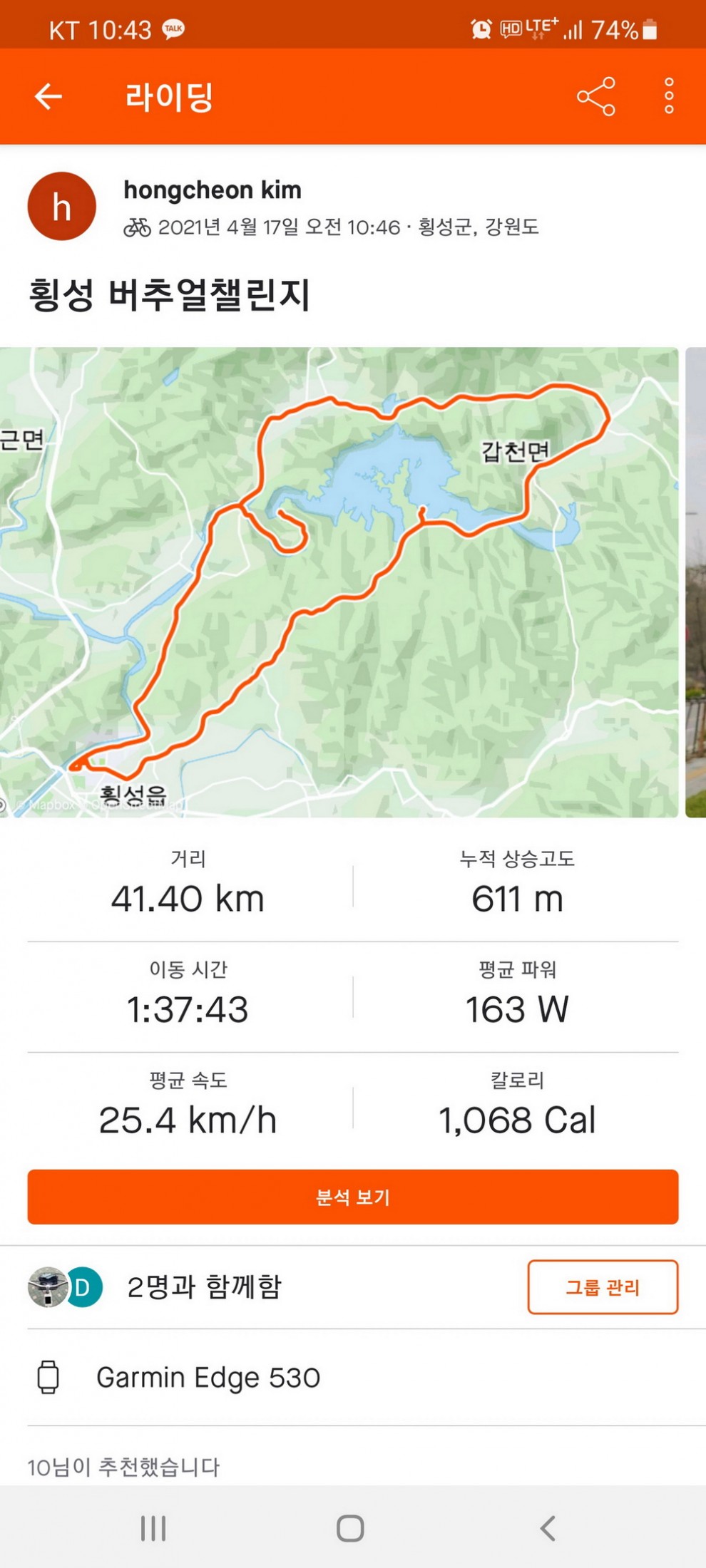The image size is (706, 1568).
Task: View the 2명과 함께함 group riders
Action: (203, 1287)
